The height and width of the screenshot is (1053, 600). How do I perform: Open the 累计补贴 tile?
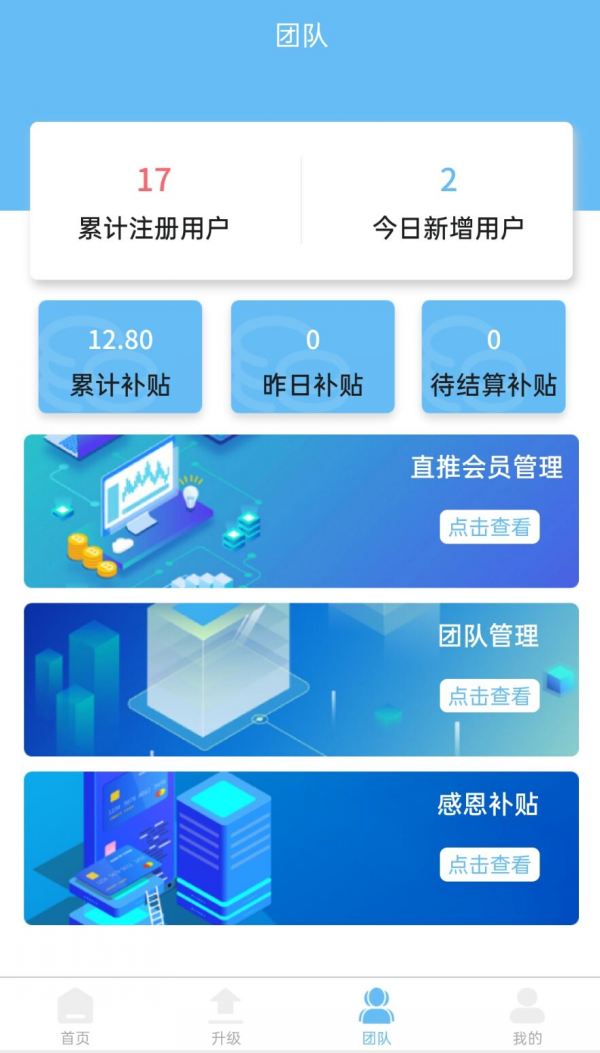(x=120, y=358)
